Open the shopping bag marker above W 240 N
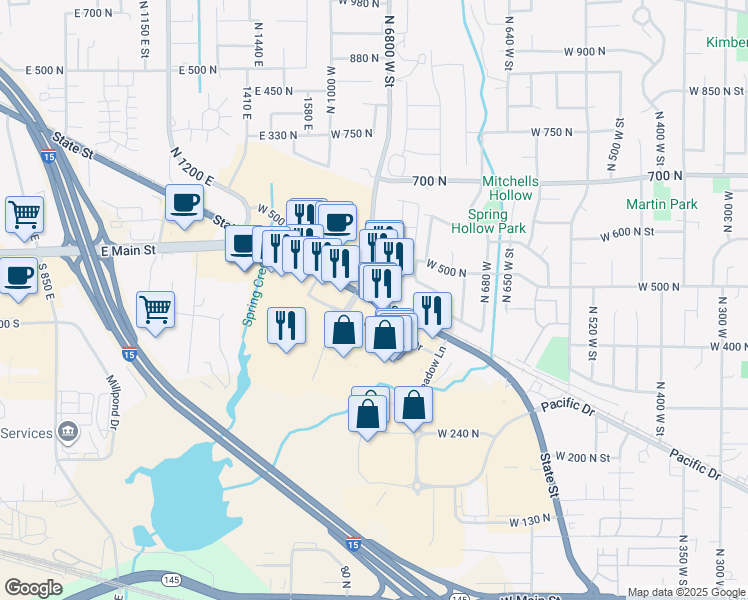 click(413, 404)
